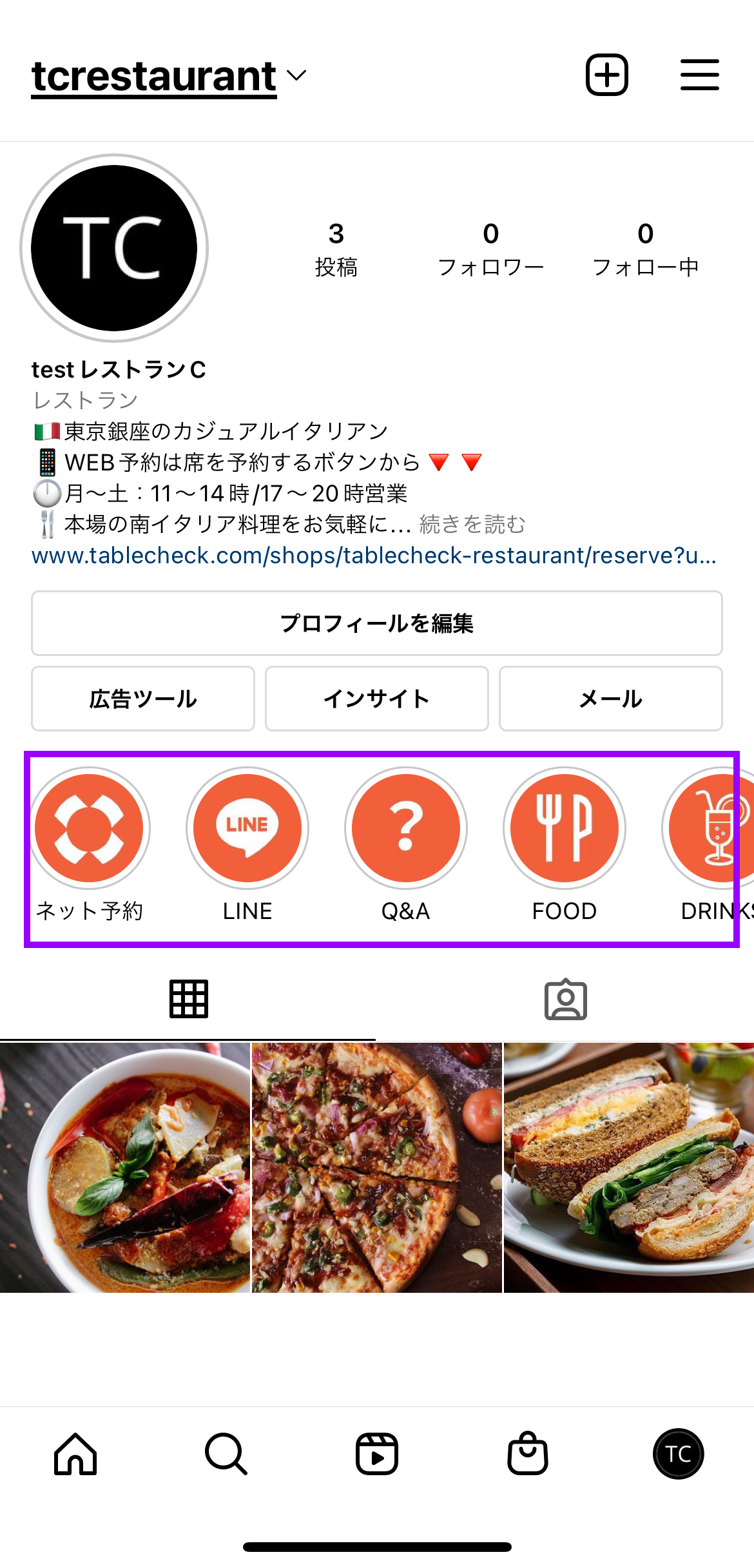Open インサイト

click(377, 699)
